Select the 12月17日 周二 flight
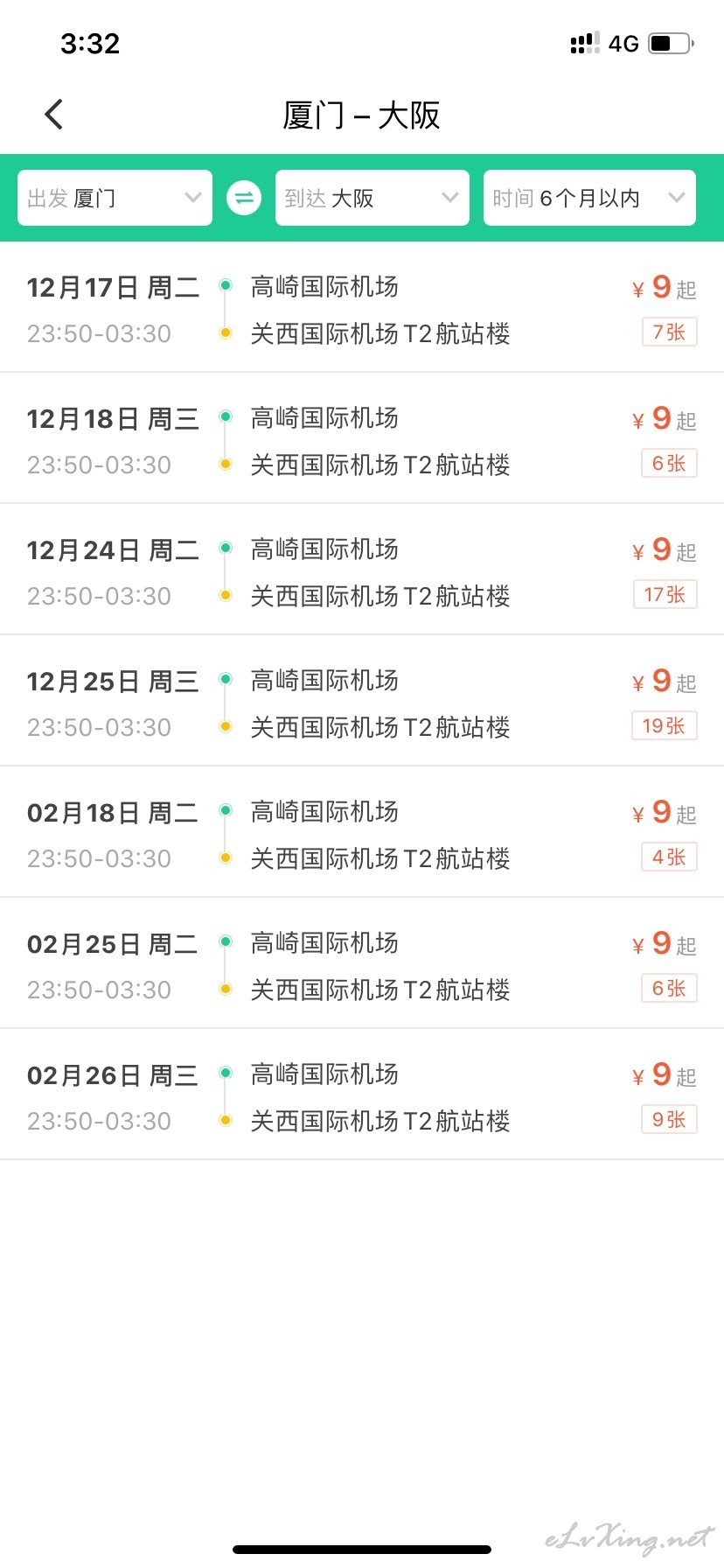The height and width of the screenshot is (1568, 724). pos(362,308)
